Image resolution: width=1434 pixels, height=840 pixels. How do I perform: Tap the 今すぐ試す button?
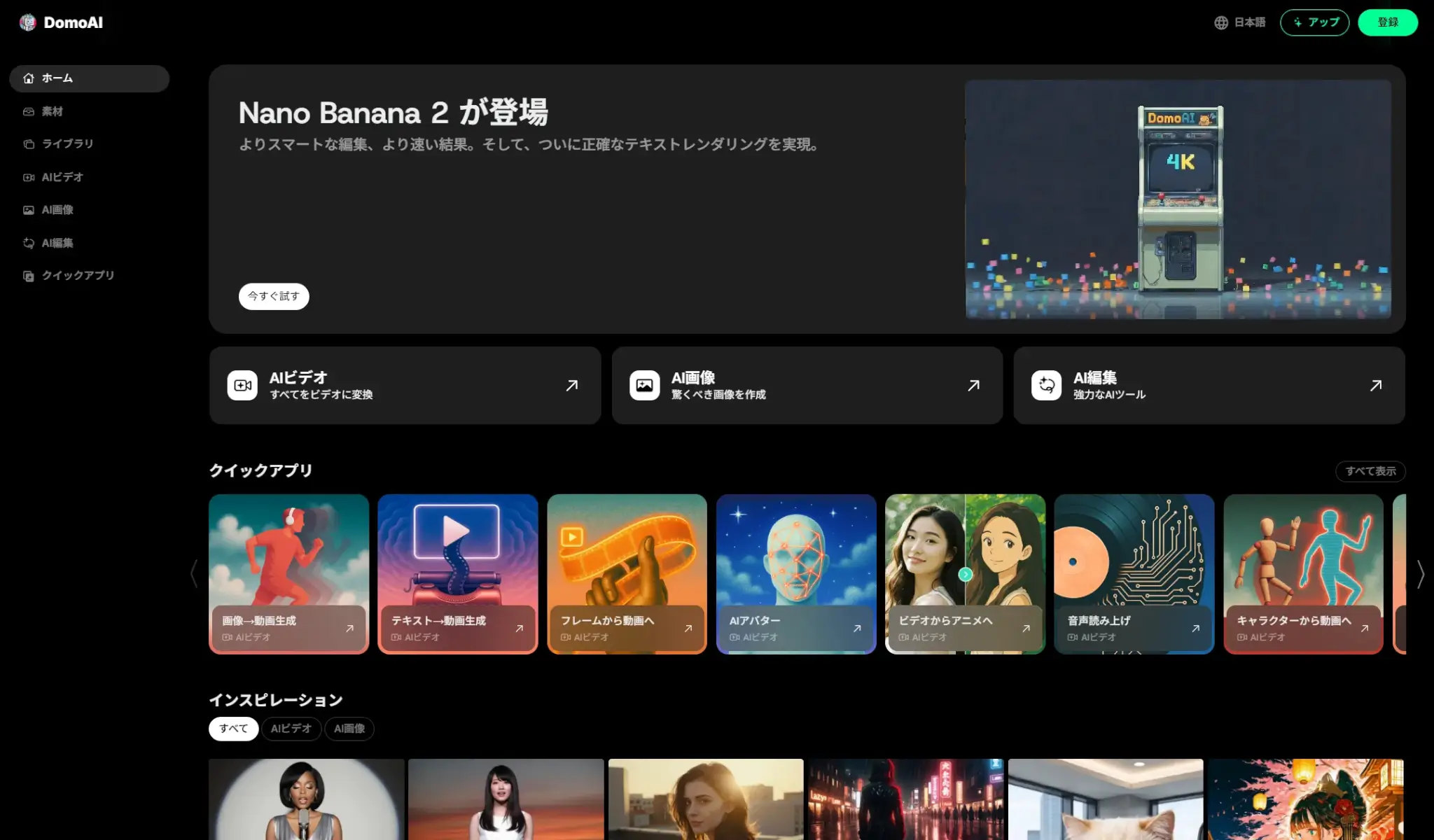pyautogui.click(x=274, y=296)
